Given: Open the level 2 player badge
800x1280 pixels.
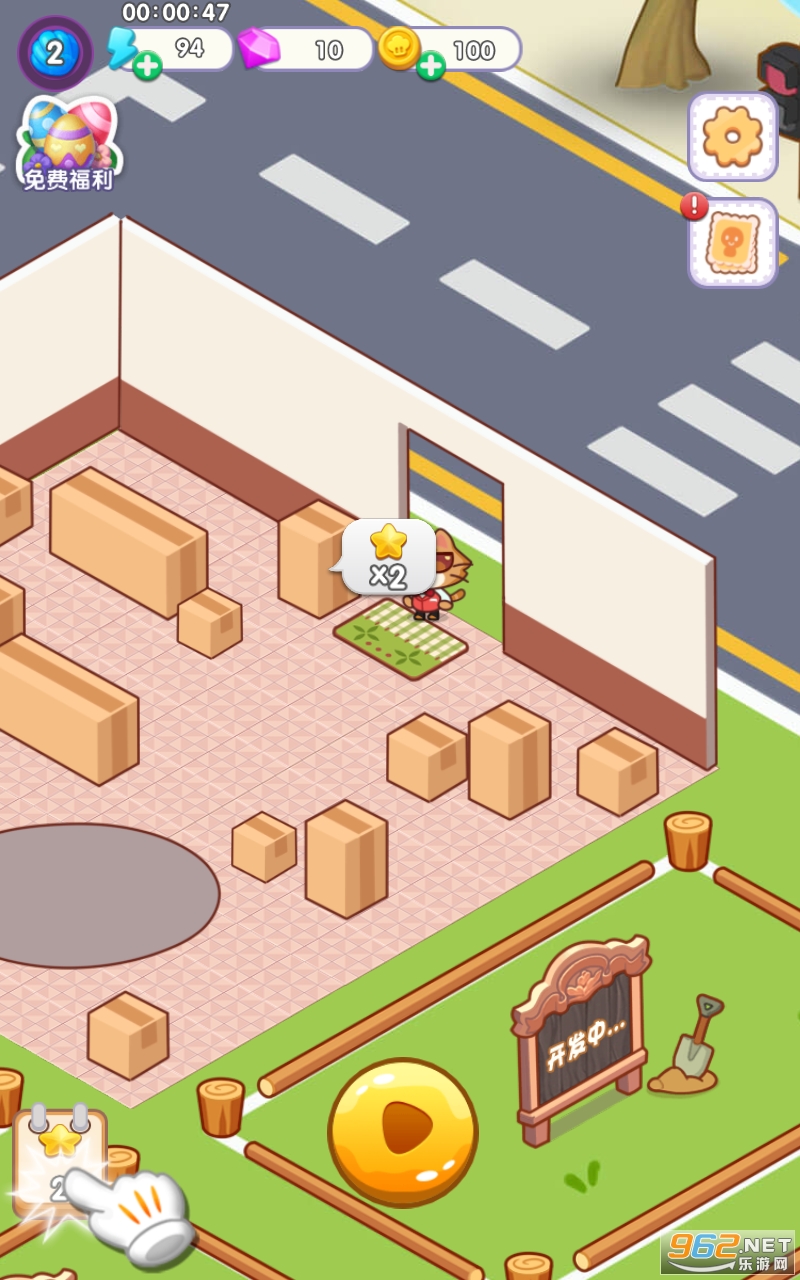Looking at the screenshot, I should coord(54,53).
